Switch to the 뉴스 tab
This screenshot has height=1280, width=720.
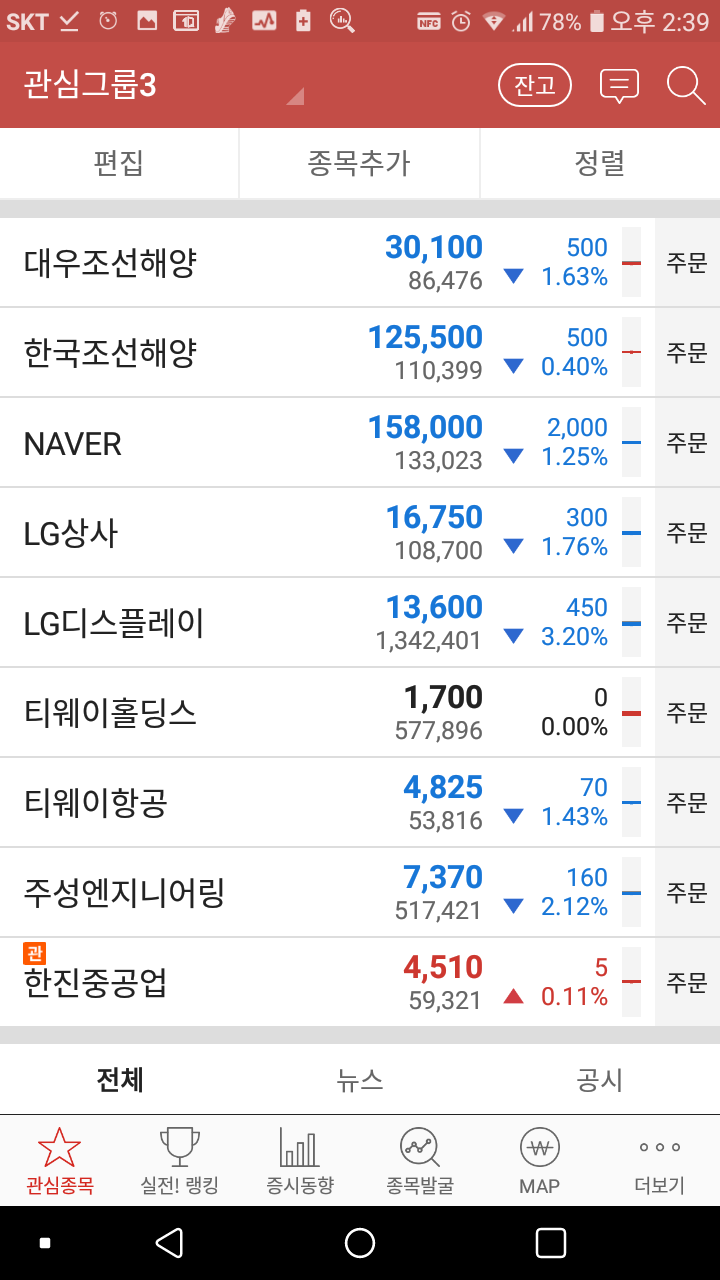point(360,1080)
